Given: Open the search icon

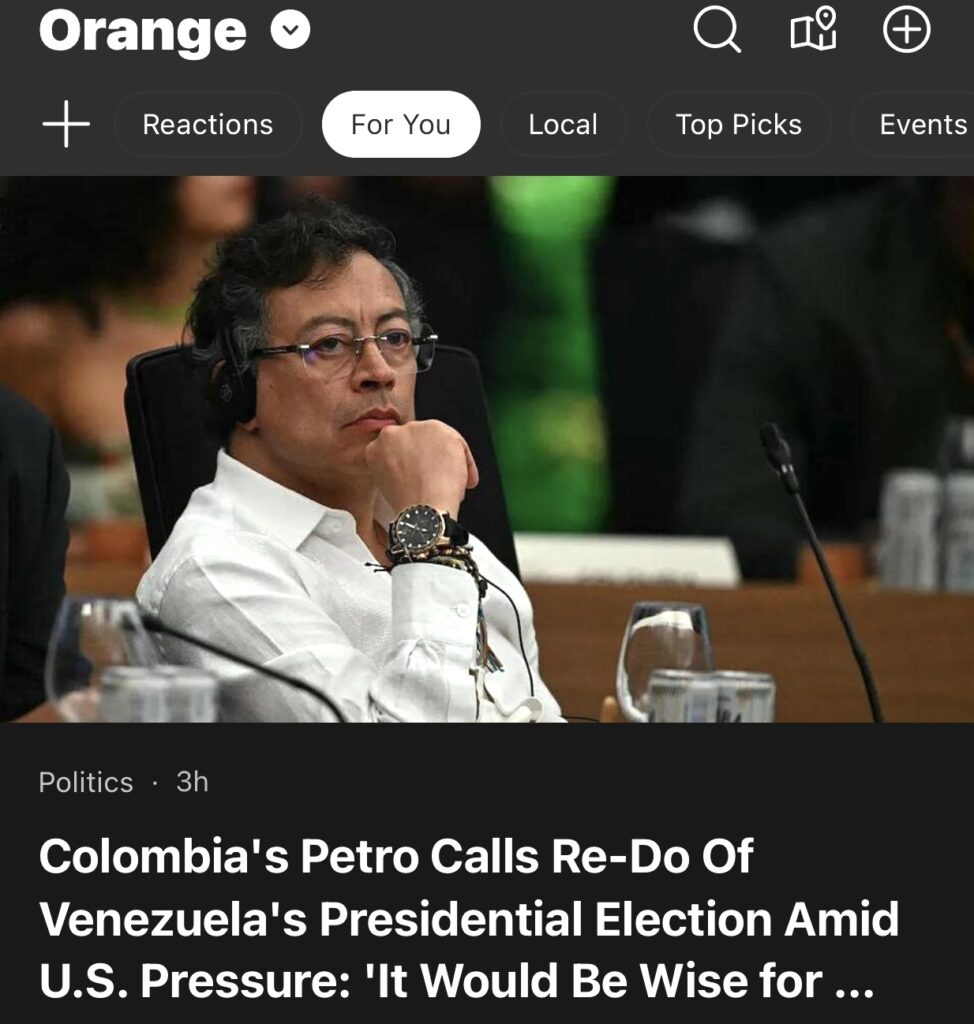Looking at the screenshot, I should click(x=717, y=30).
